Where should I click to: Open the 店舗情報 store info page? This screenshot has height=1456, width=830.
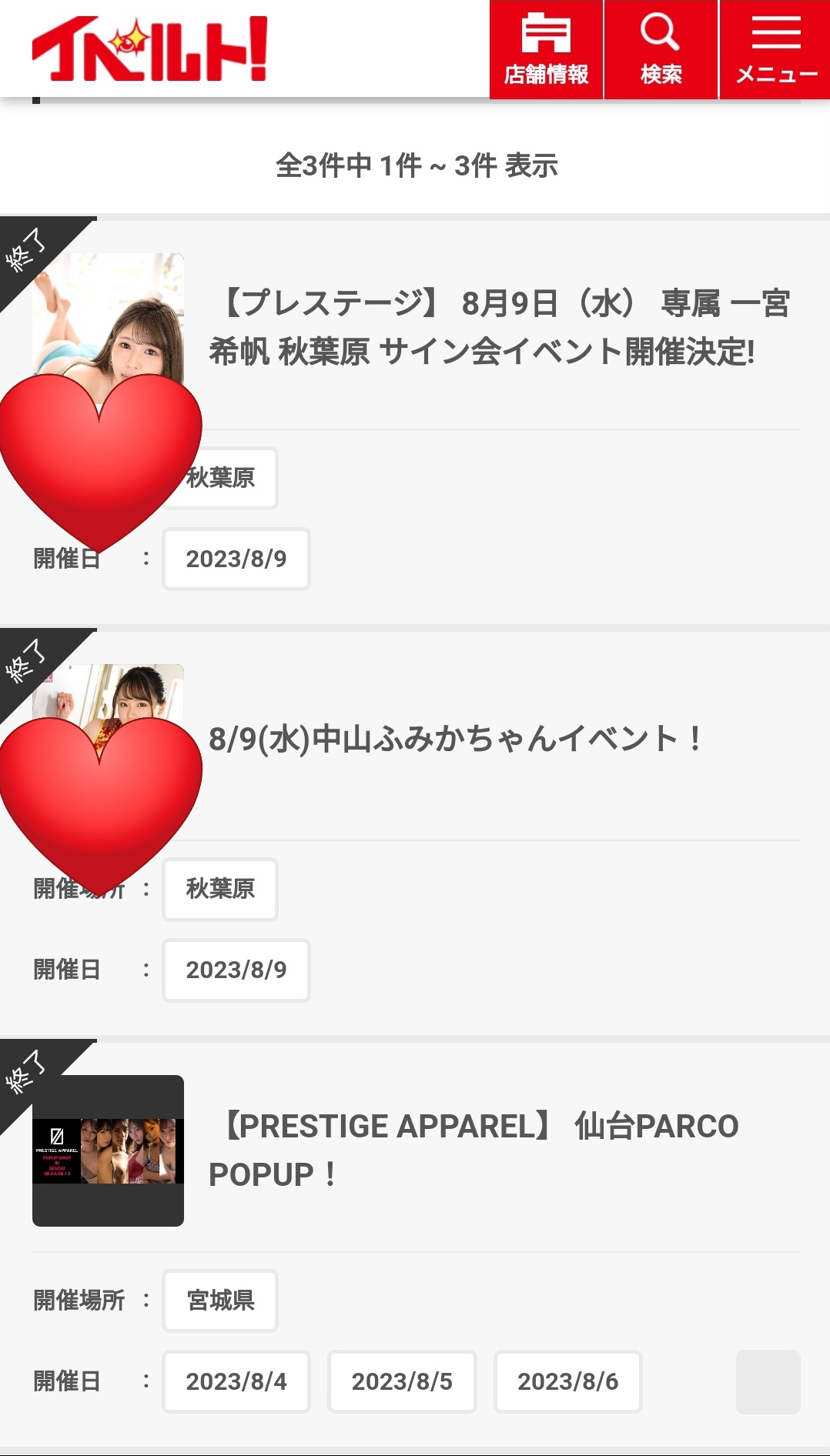[546, 50]
